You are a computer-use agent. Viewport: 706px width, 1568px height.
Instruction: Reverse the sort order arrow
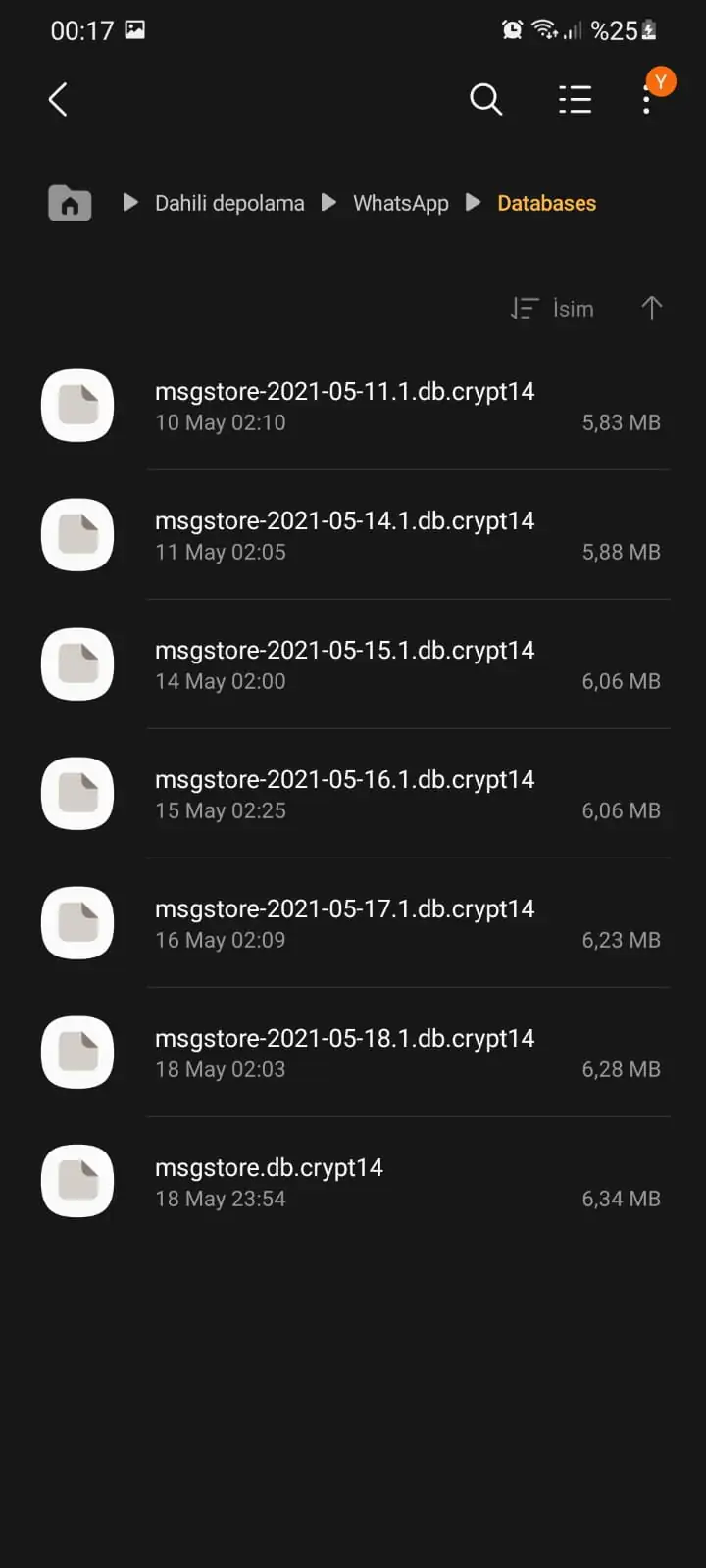651,309
